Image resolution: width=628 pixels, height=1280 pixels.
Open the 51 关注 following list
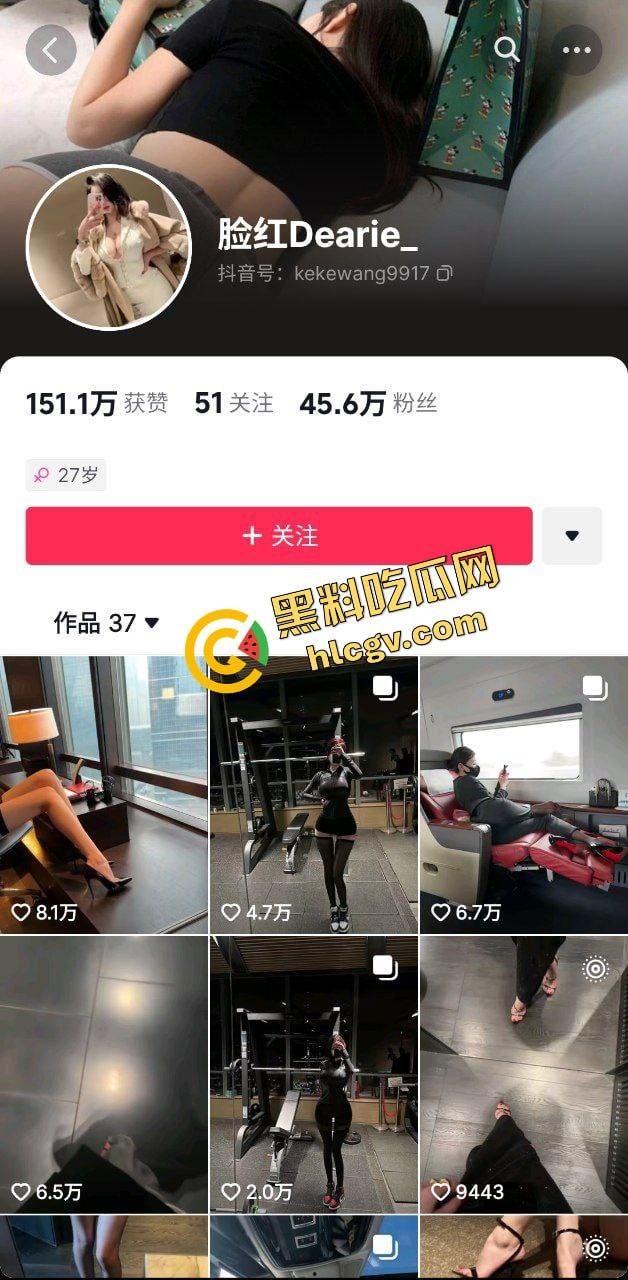coord(234,404)
